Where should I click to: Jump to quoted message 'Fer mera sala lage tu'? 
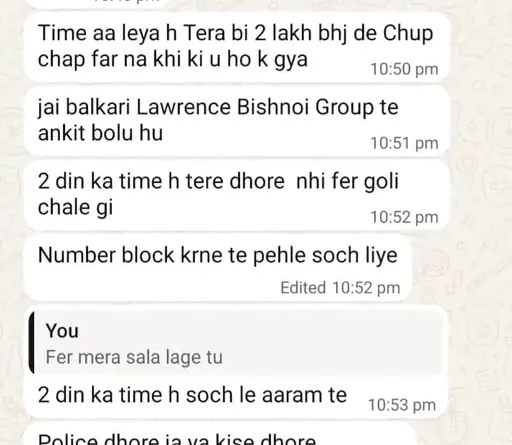pos(236,343)
